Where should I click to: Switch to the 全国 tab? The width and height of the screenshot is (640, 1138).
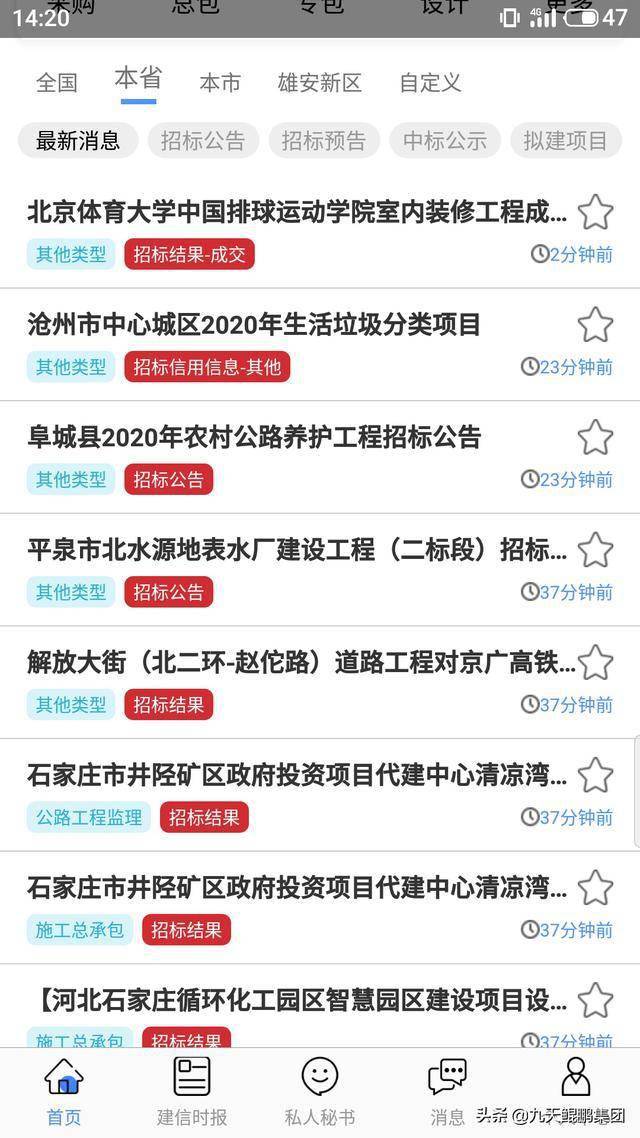point(57,83)
